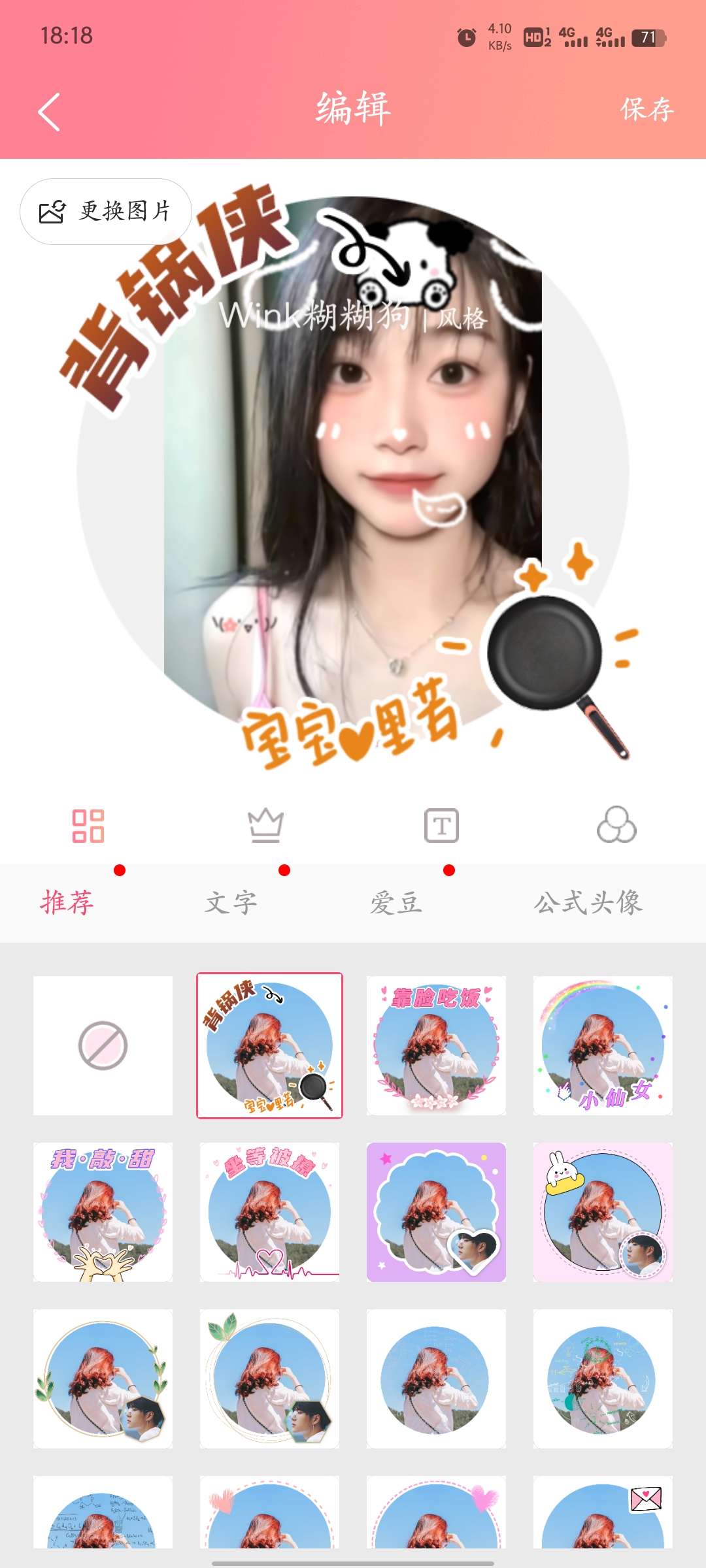Select the pink frame with bunny sticker

click(x=603, y=1212)
